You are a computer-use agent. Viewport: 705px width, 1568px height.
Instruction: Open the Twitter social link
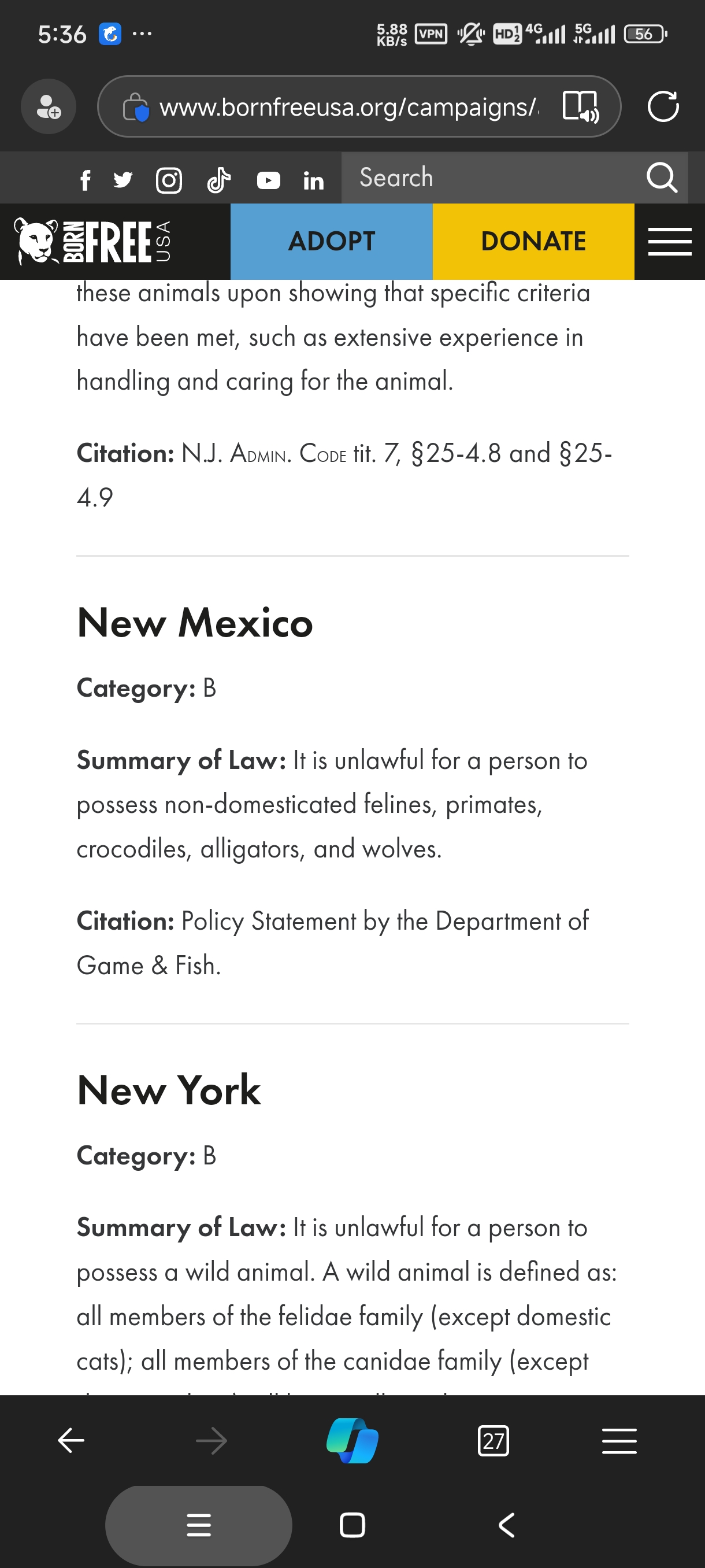pos(123,180)
